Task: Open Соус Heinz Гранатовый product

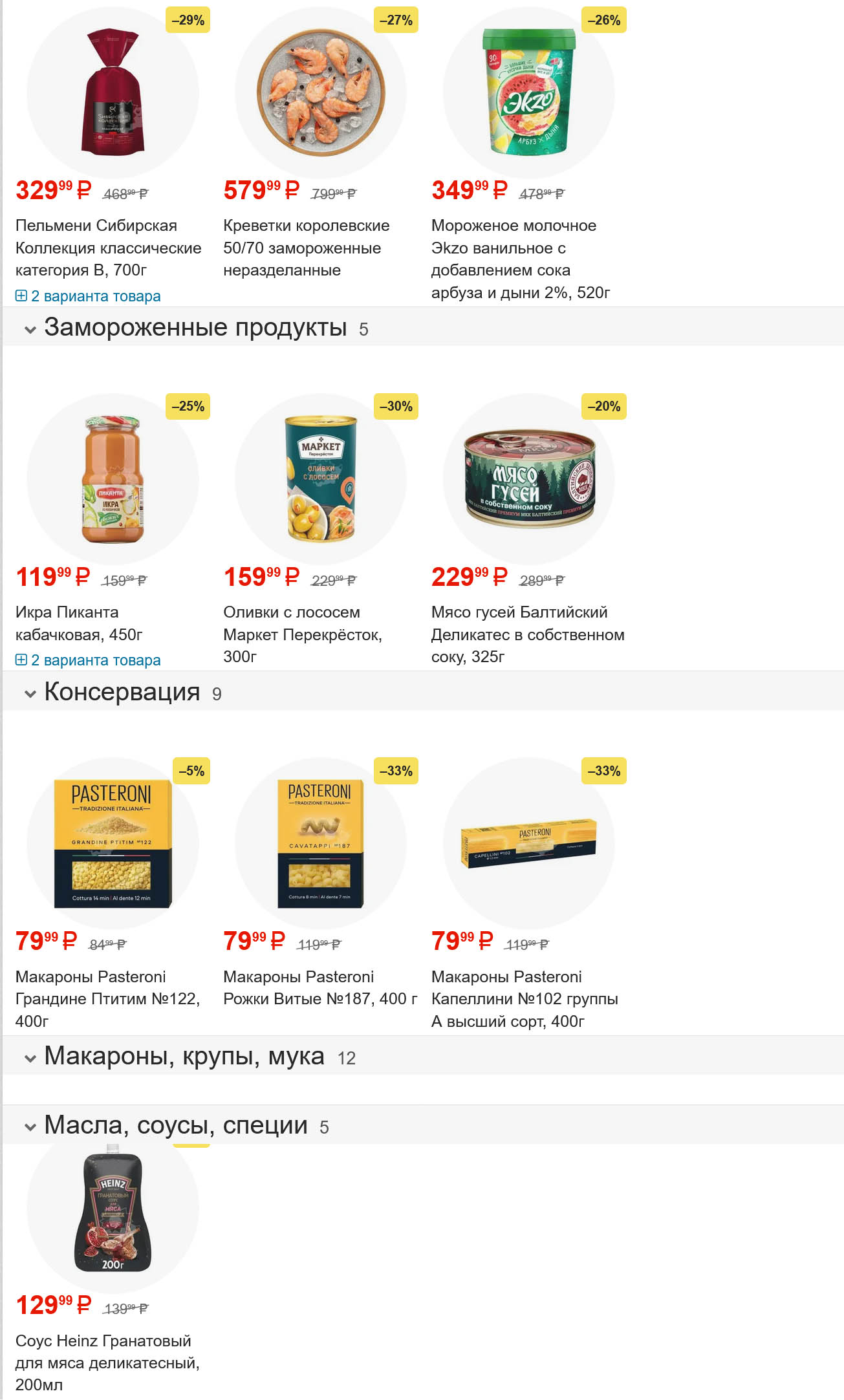Action: pyautogui.click(x=107, y=1362)
